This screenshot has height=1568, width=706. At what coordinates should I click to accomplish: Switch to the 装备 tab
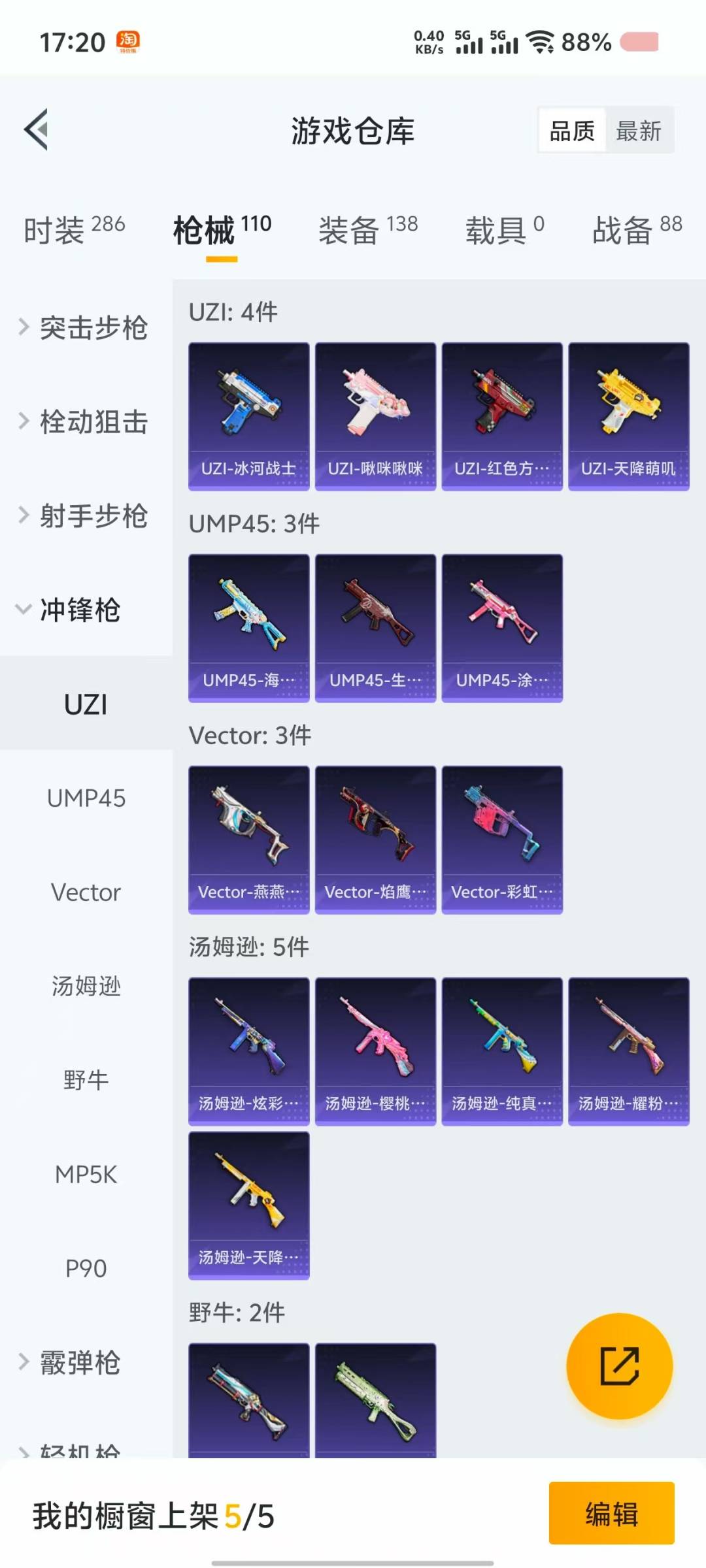[368, 229]
